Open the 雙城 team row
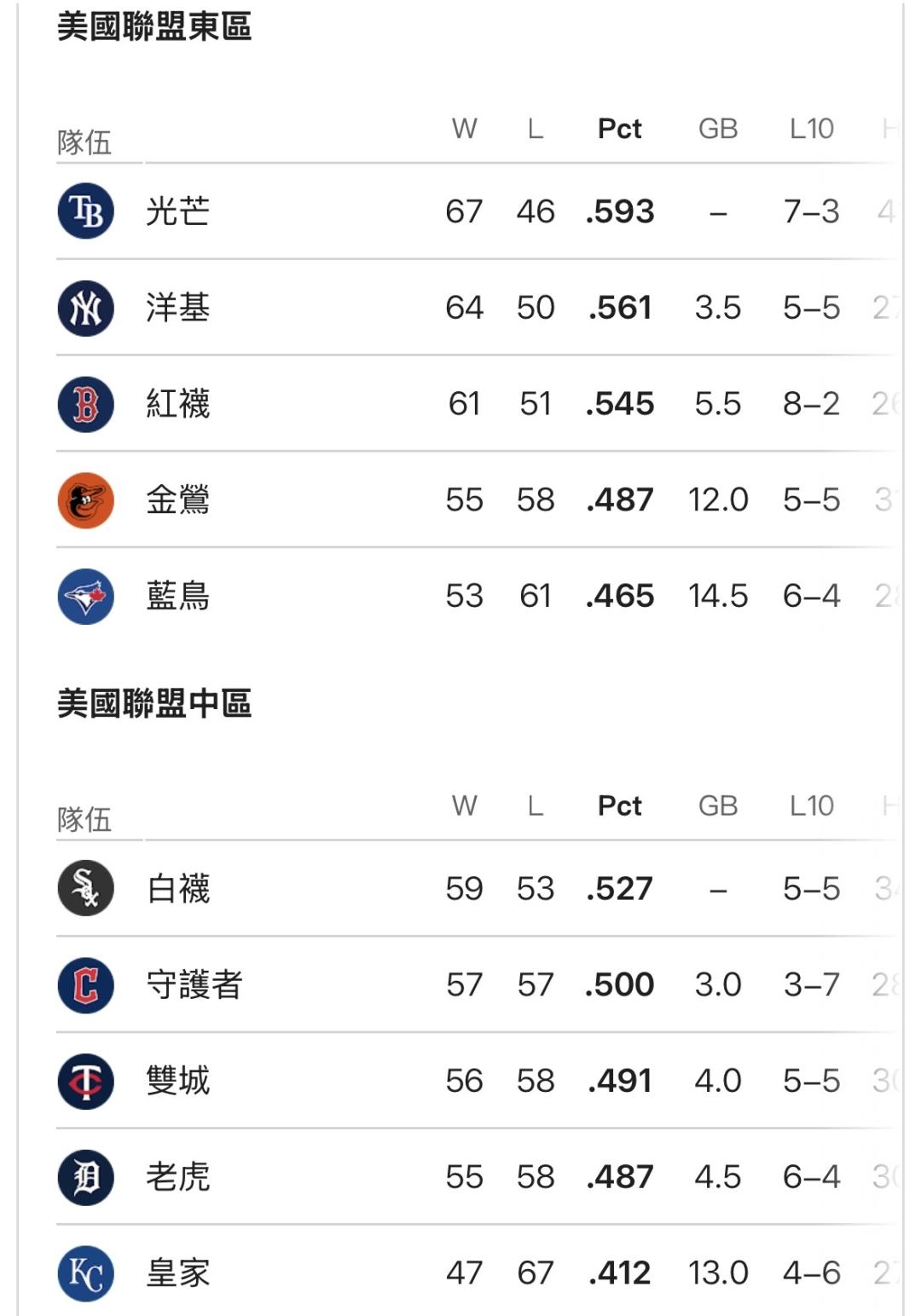This screenshot has width=921, height=1316. 478,1082
